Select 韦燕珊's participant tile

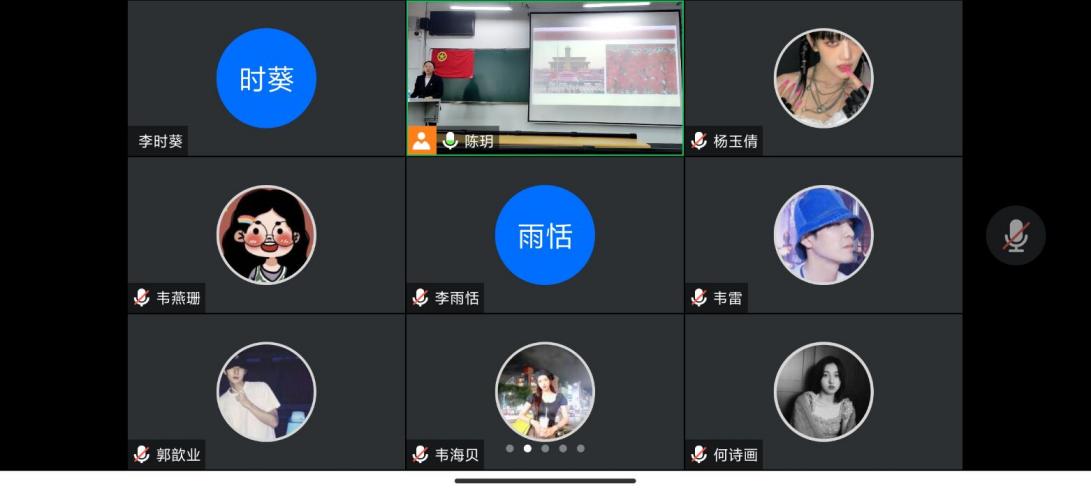(x=266, y=235)
